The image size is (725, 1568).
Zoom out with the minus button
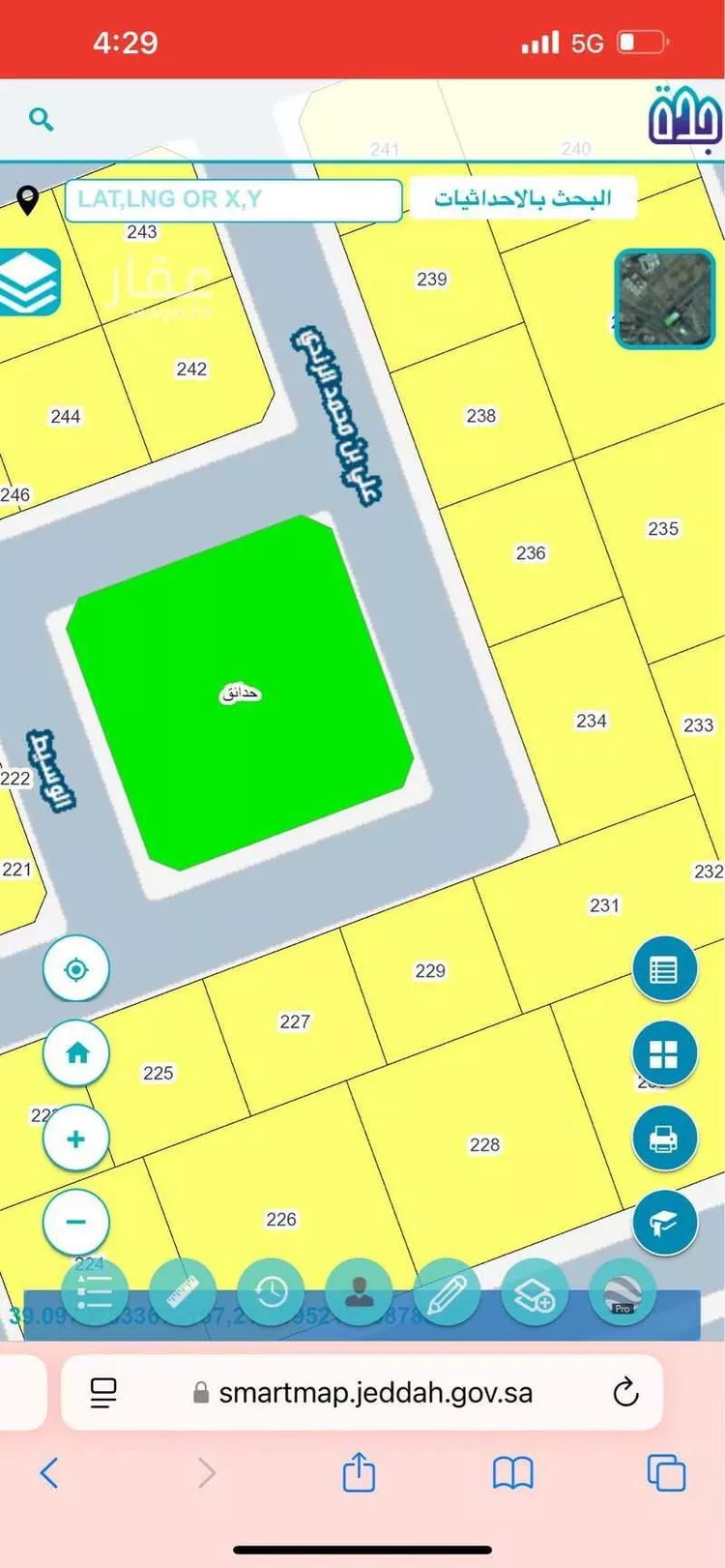tap(76, 1222)
